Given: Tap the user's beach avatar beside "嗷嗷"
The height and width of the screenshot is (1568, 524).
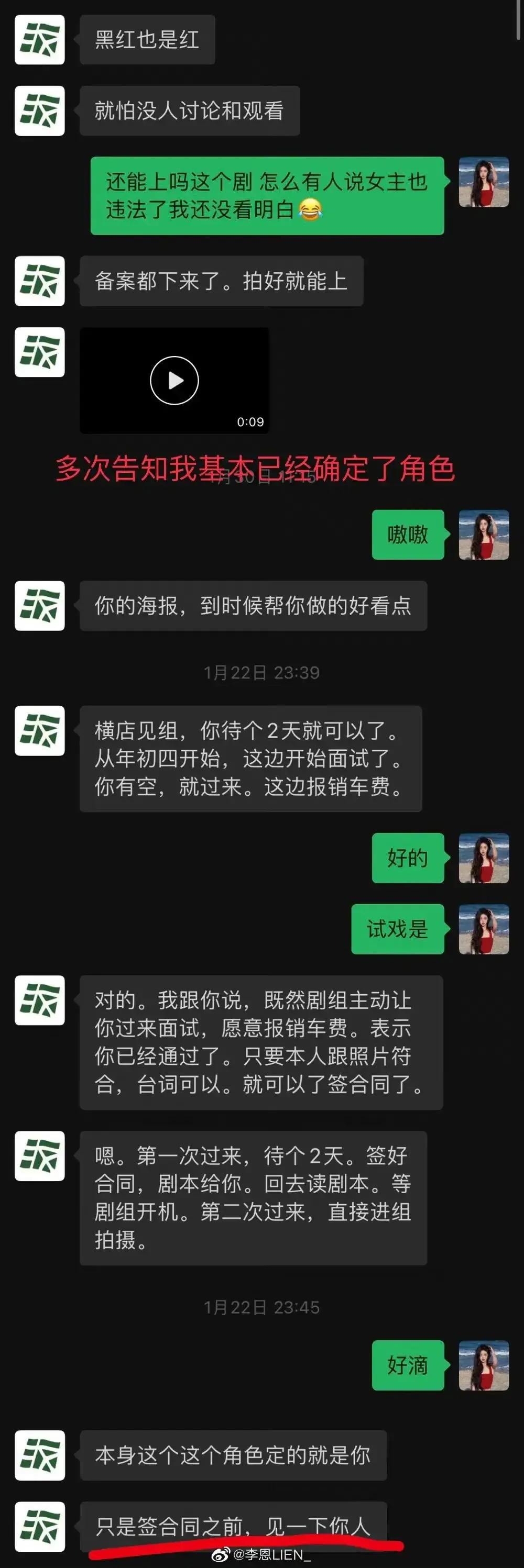Looking at the screenshot, I should point(484,535).
